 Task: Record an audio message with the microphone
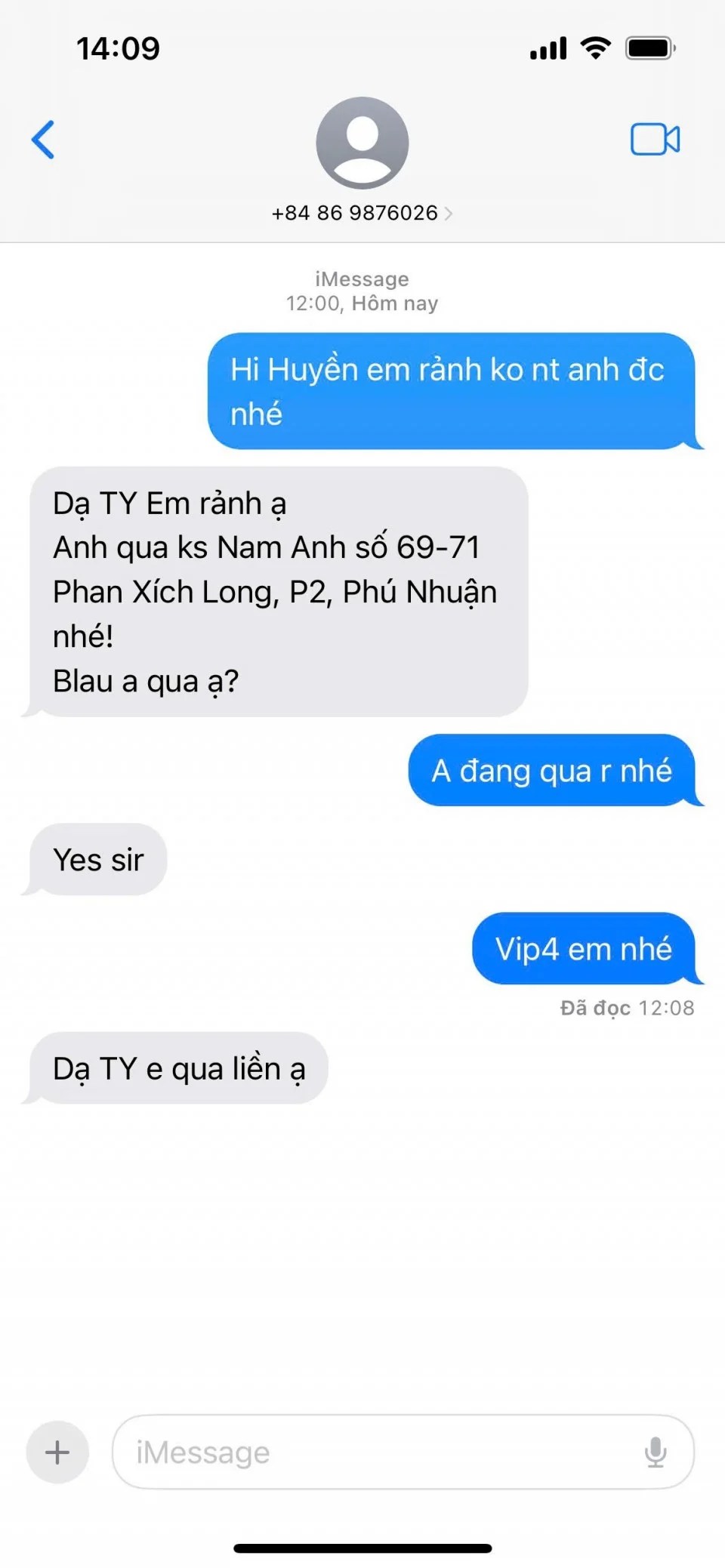655,1452
